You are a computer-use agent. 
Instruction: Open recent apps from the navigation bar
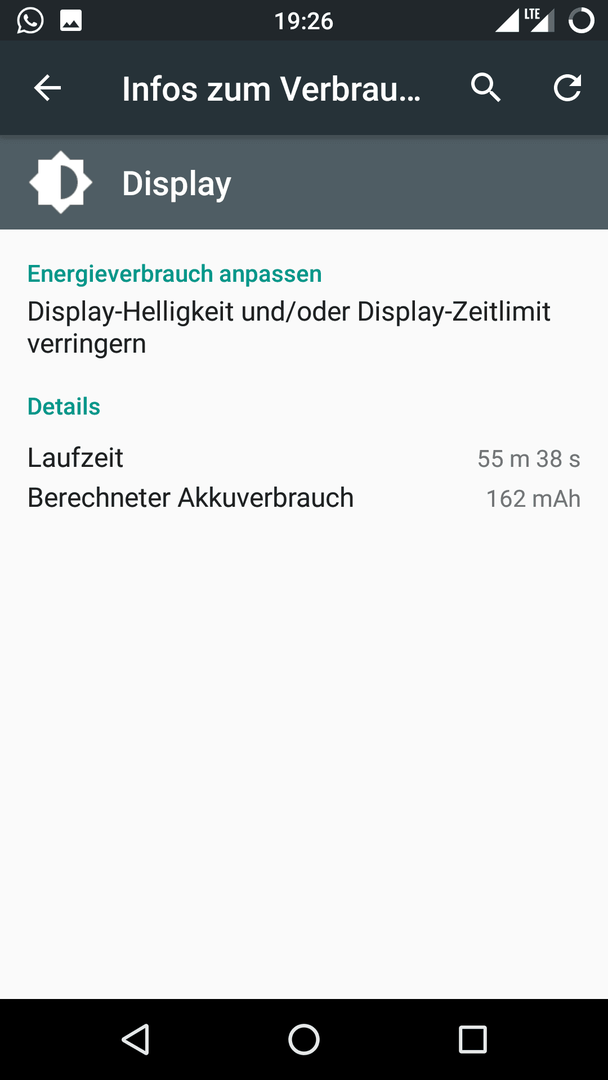pos(473,1039)
